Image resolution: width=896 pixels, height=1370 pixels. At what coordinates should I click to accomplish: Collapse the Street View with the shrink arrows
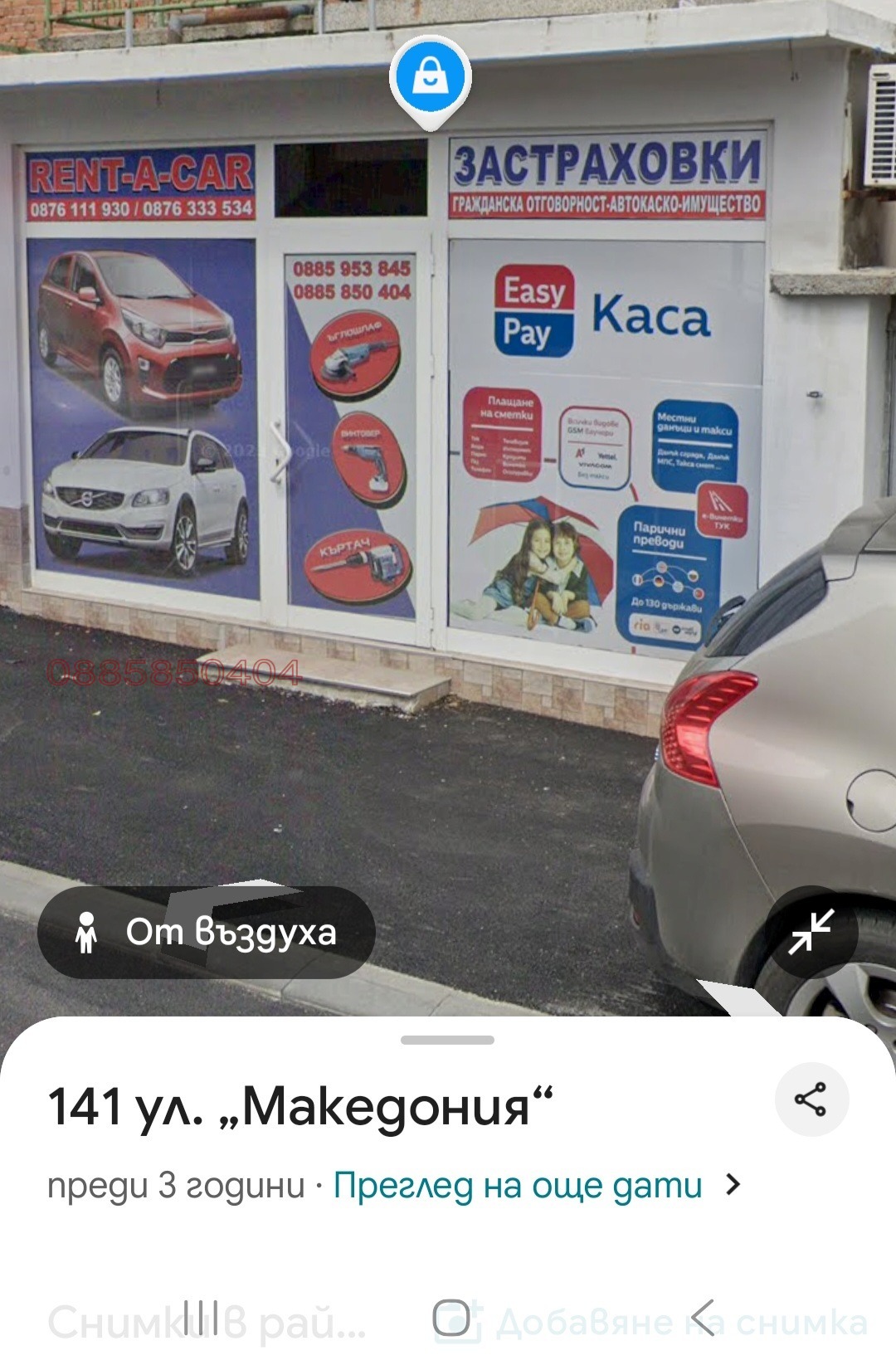click(x=811, y=930)
